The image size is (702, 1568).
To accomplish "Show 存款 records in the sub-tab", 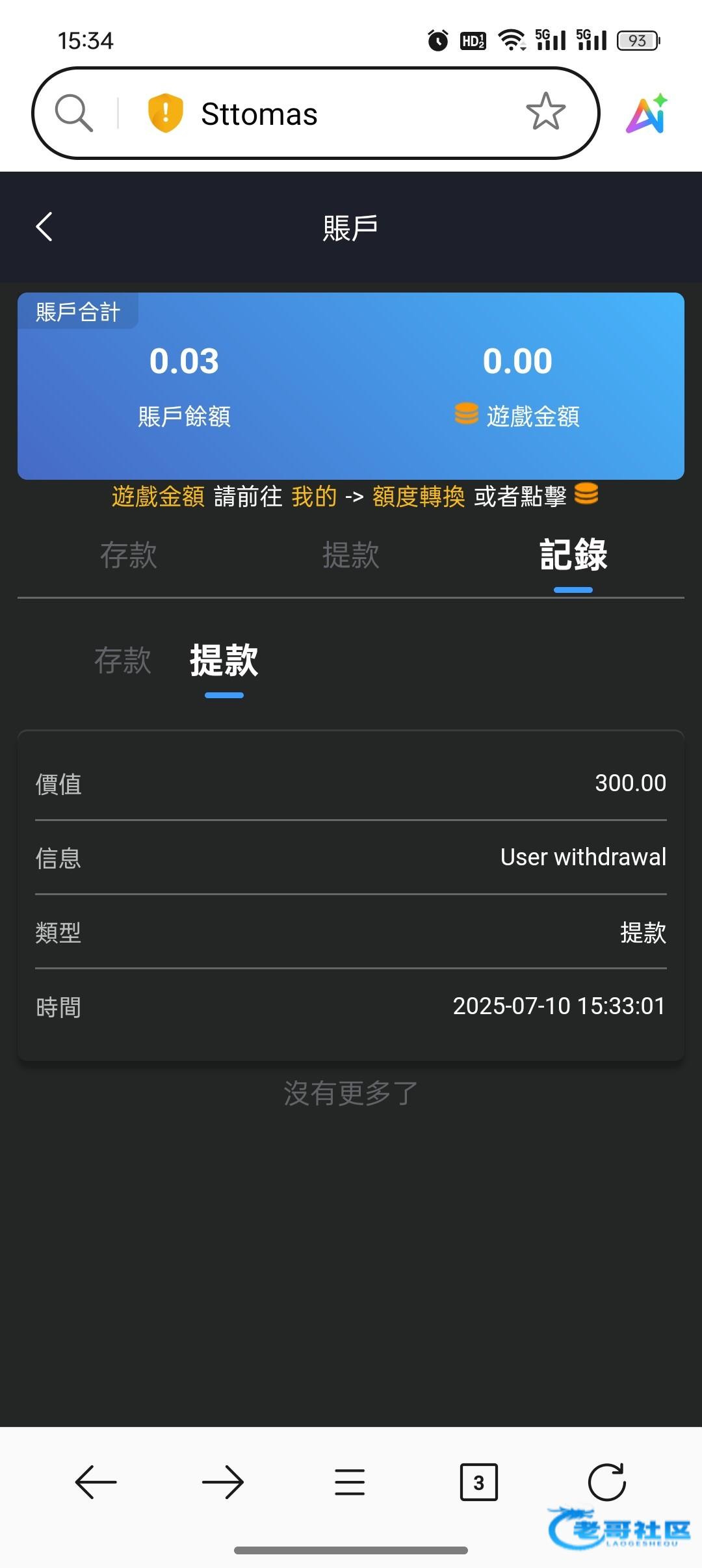I will pos(122,660).
